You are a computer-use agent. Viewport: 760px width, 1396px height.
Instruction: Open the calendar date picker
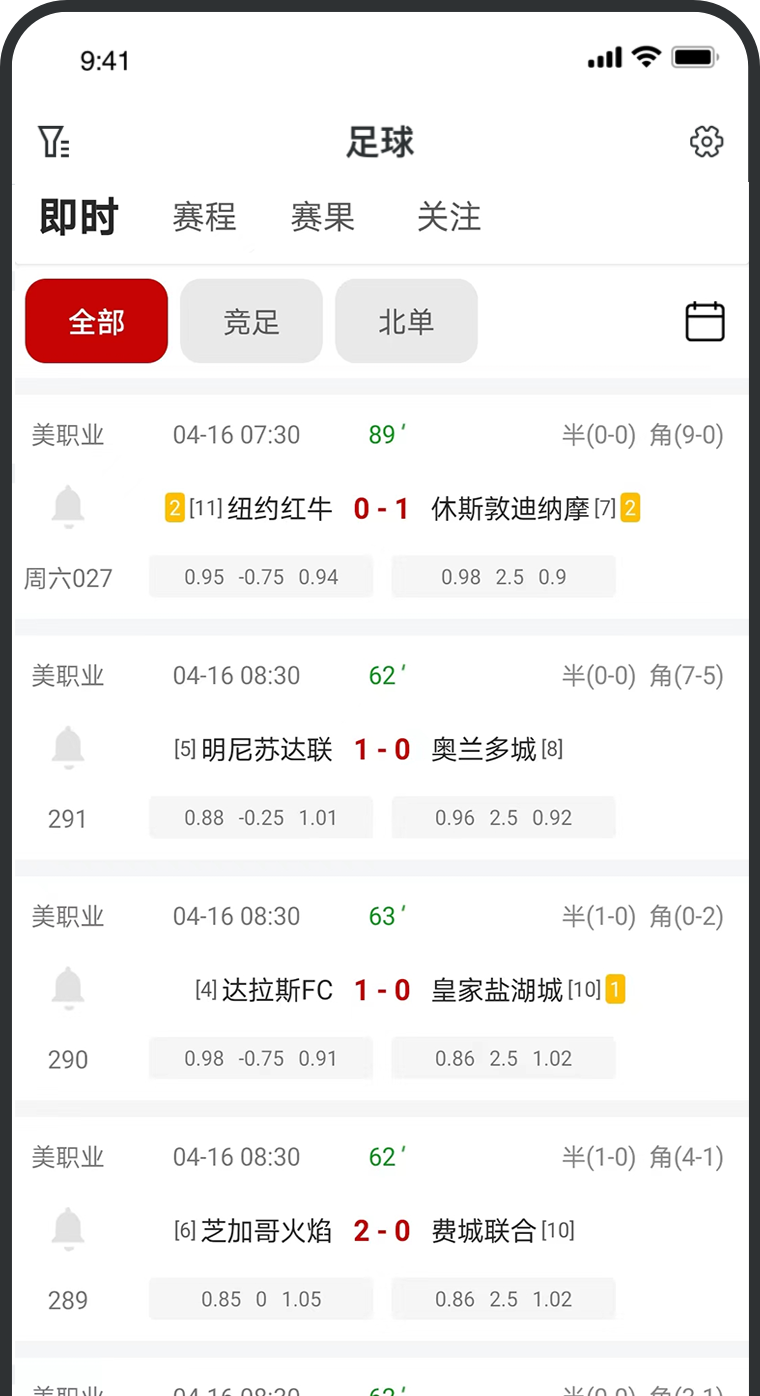pyautogui.click(x=705, y=321)
